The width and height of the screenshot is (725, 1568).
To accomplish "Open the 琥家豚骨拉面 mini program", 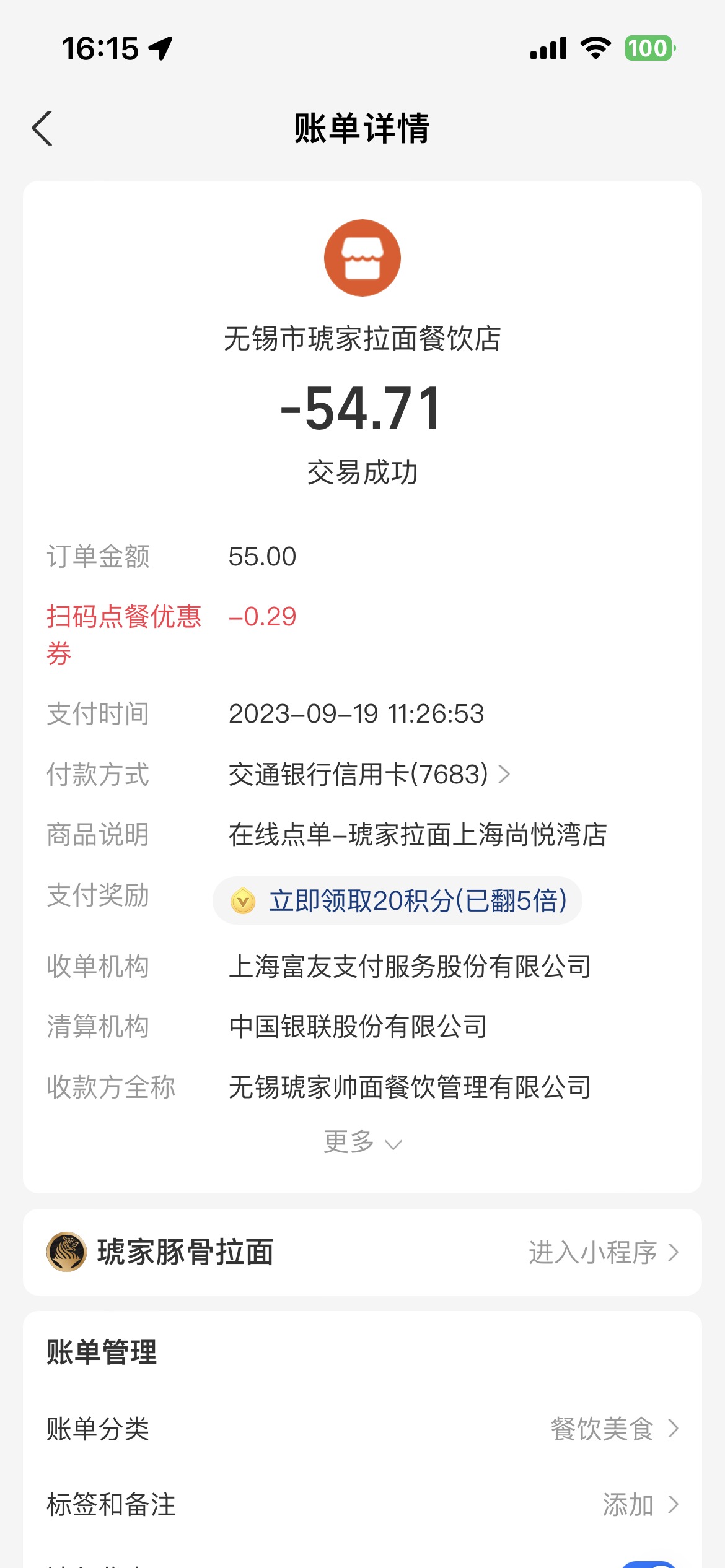I will coord(362,1252).
